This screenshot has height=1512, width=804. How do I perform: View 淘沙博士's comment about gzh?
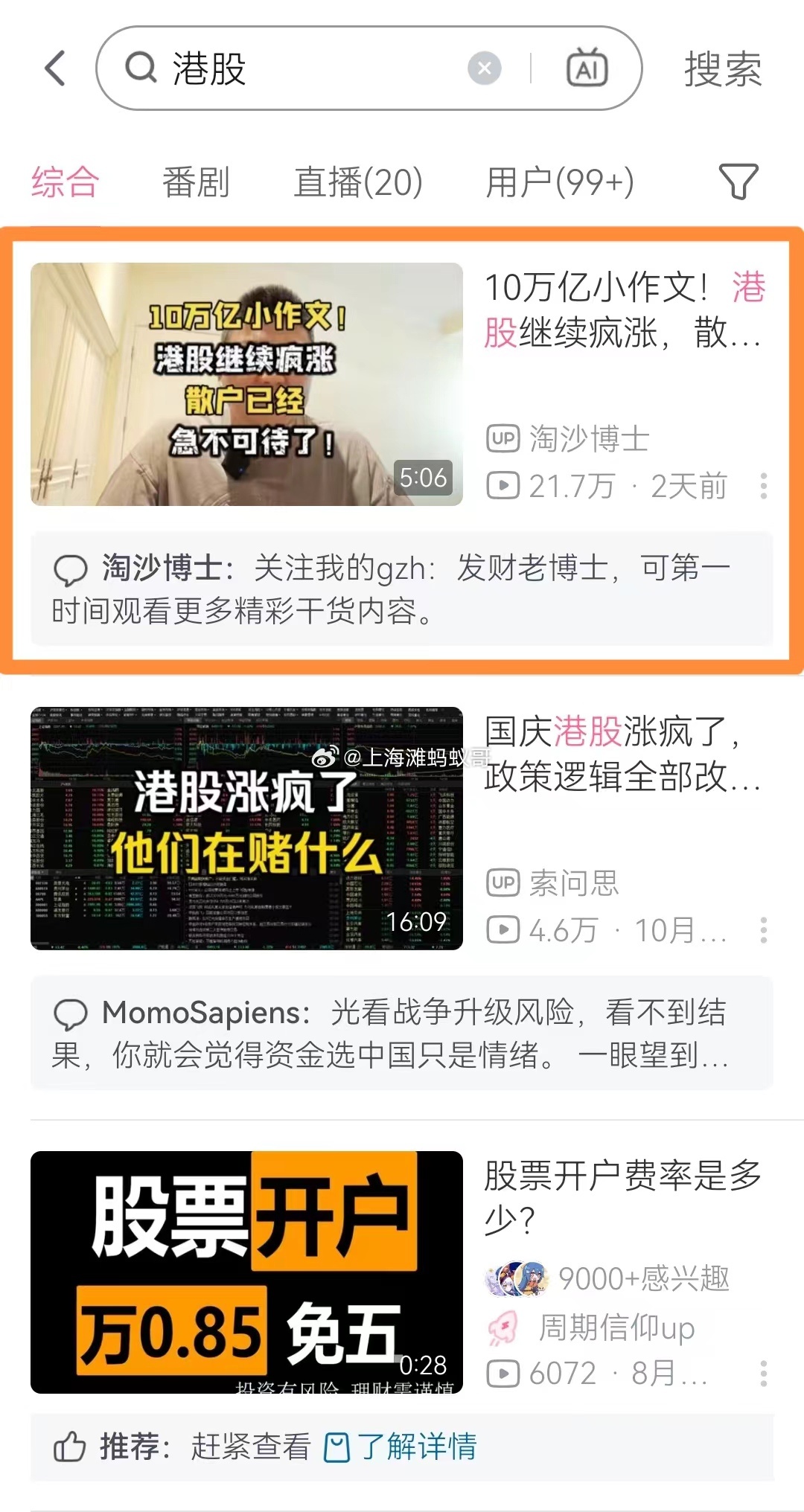pos(401,589)
